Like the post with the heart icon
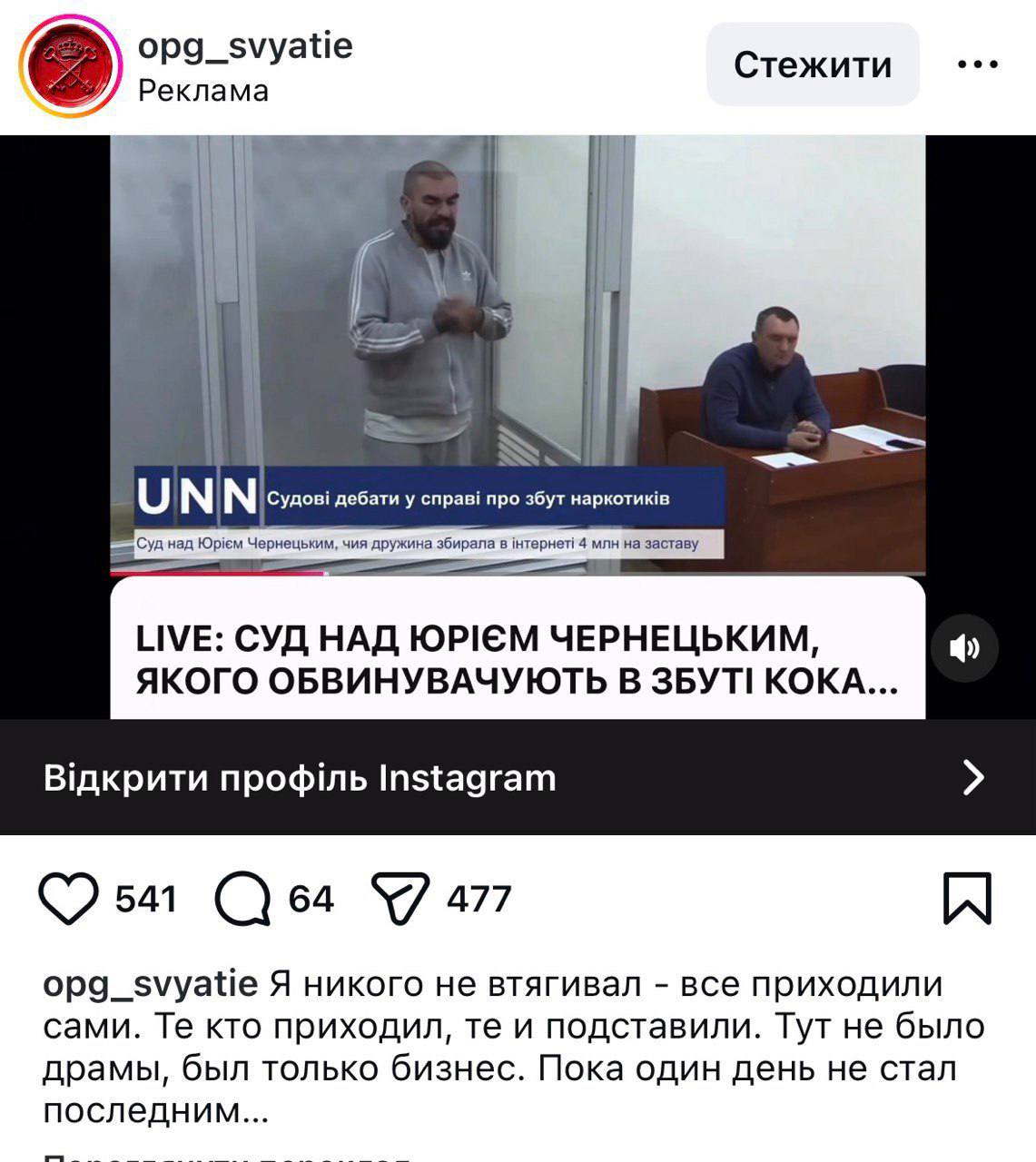Screen dimensions: 1036x1162 pyautogui.click(x=69, y=899)
